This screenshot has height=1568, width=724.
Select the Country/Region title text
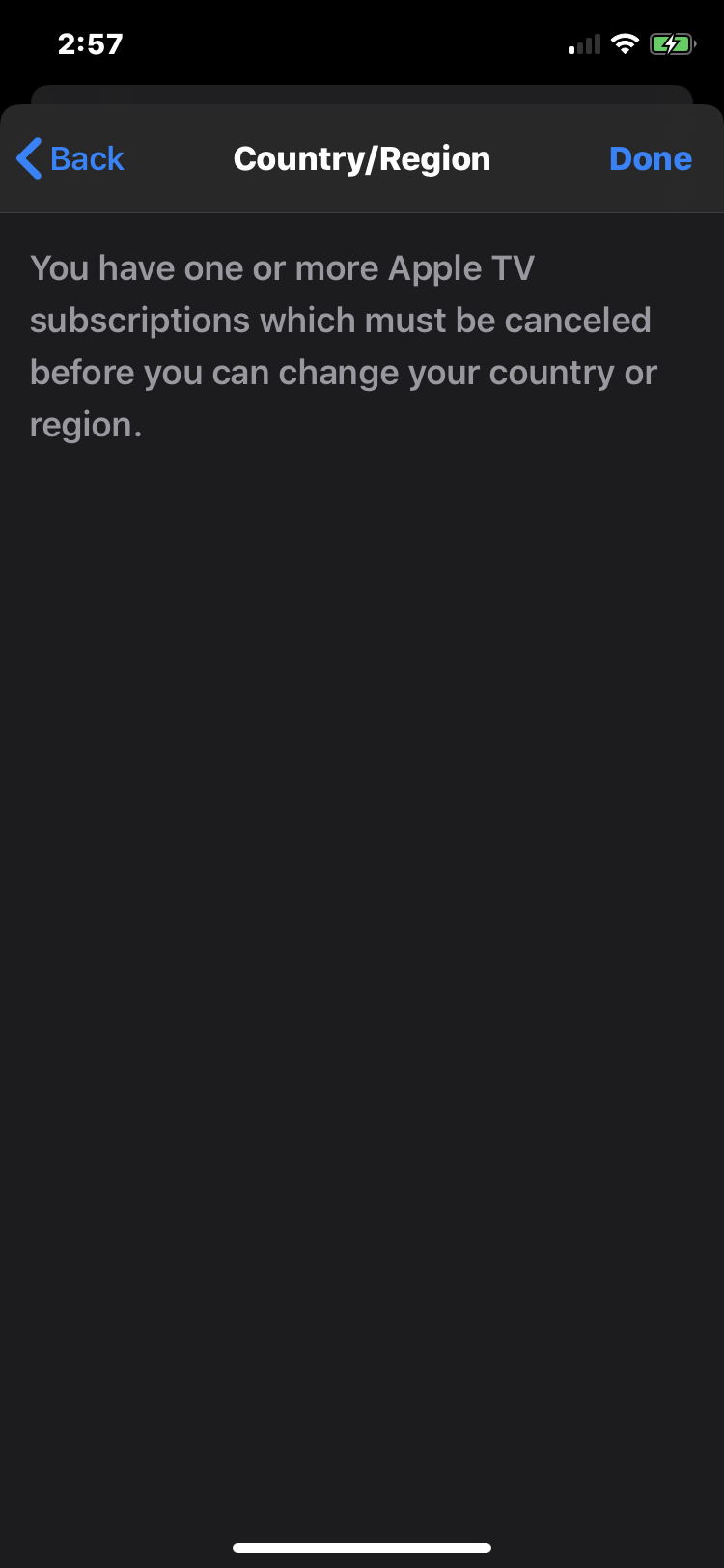click(x=361, y=157)
